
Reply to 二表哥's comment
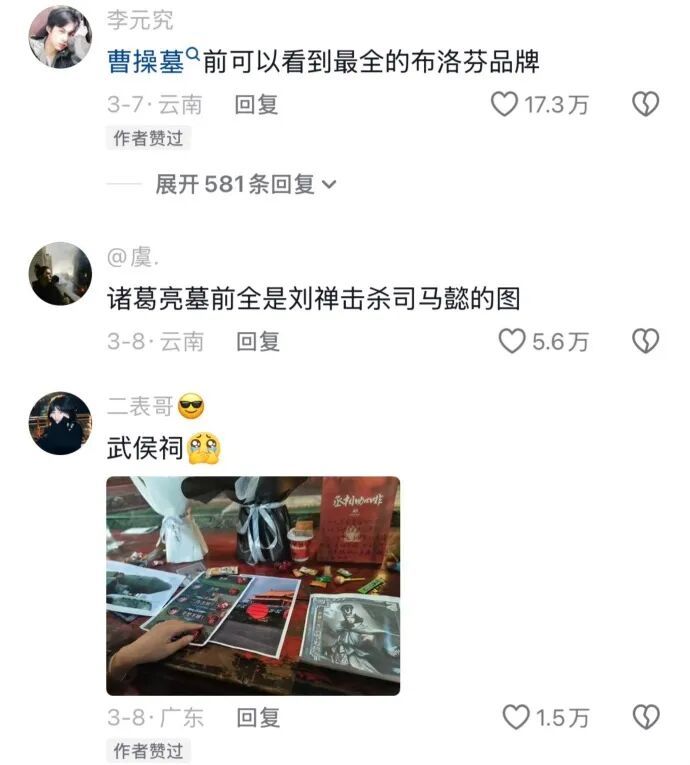[x=257, y=717]
